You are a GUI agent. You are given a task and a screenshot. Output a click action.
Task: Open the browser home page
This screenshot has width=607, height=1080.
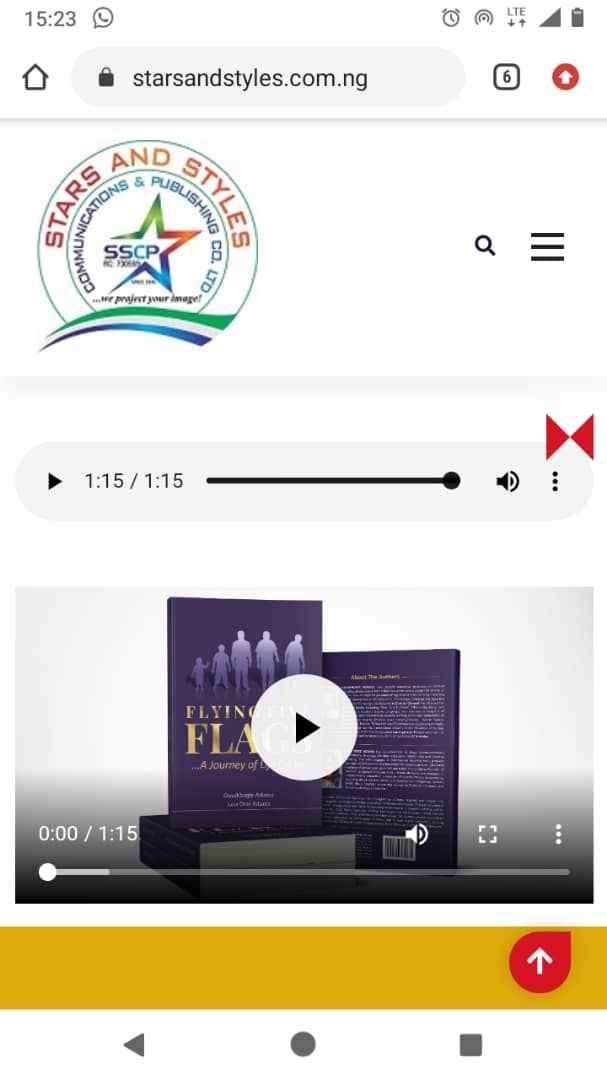[35, 78]
